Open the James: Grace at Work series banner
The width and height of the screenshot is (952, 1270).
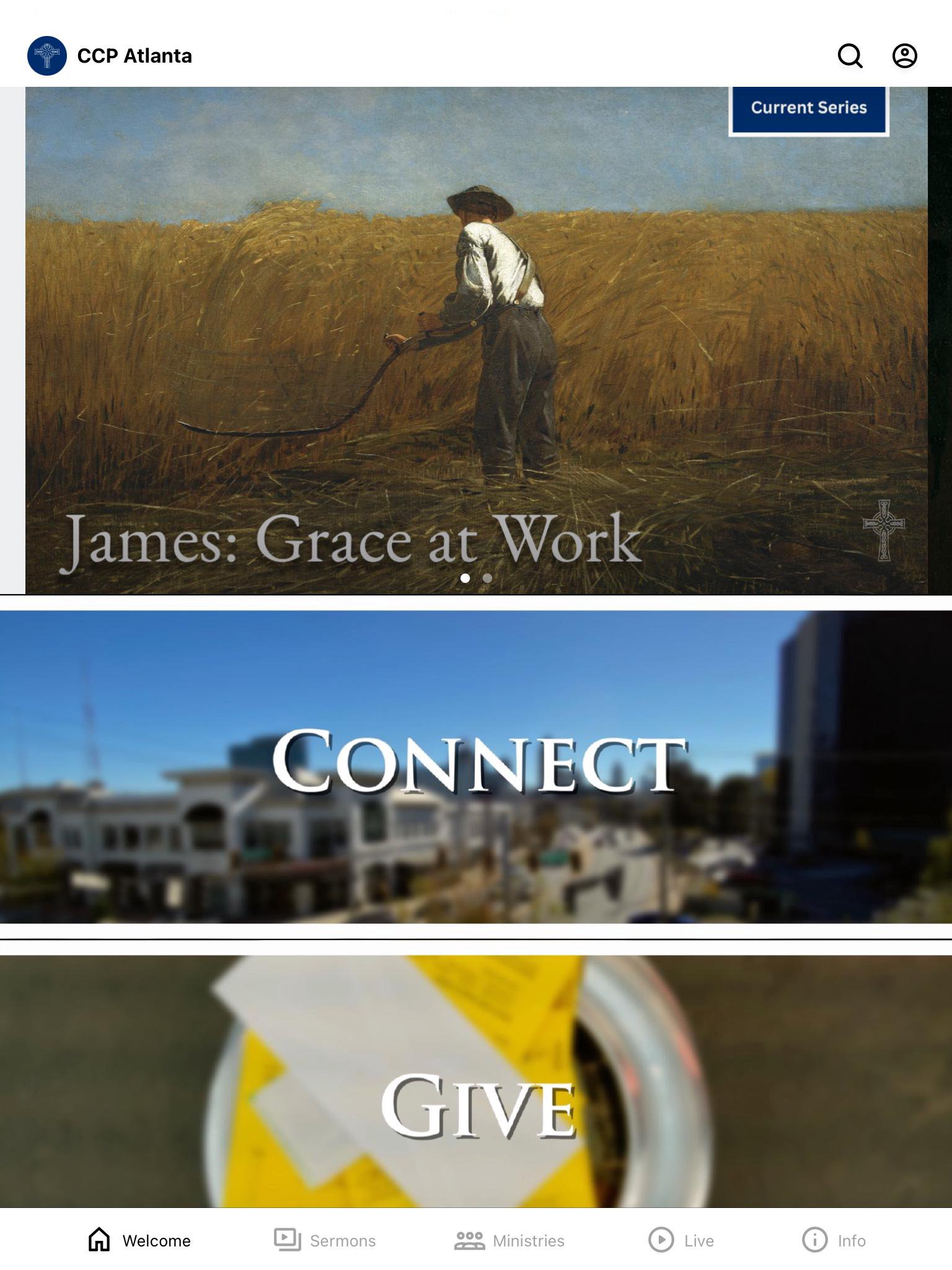[x=476, y=341]
